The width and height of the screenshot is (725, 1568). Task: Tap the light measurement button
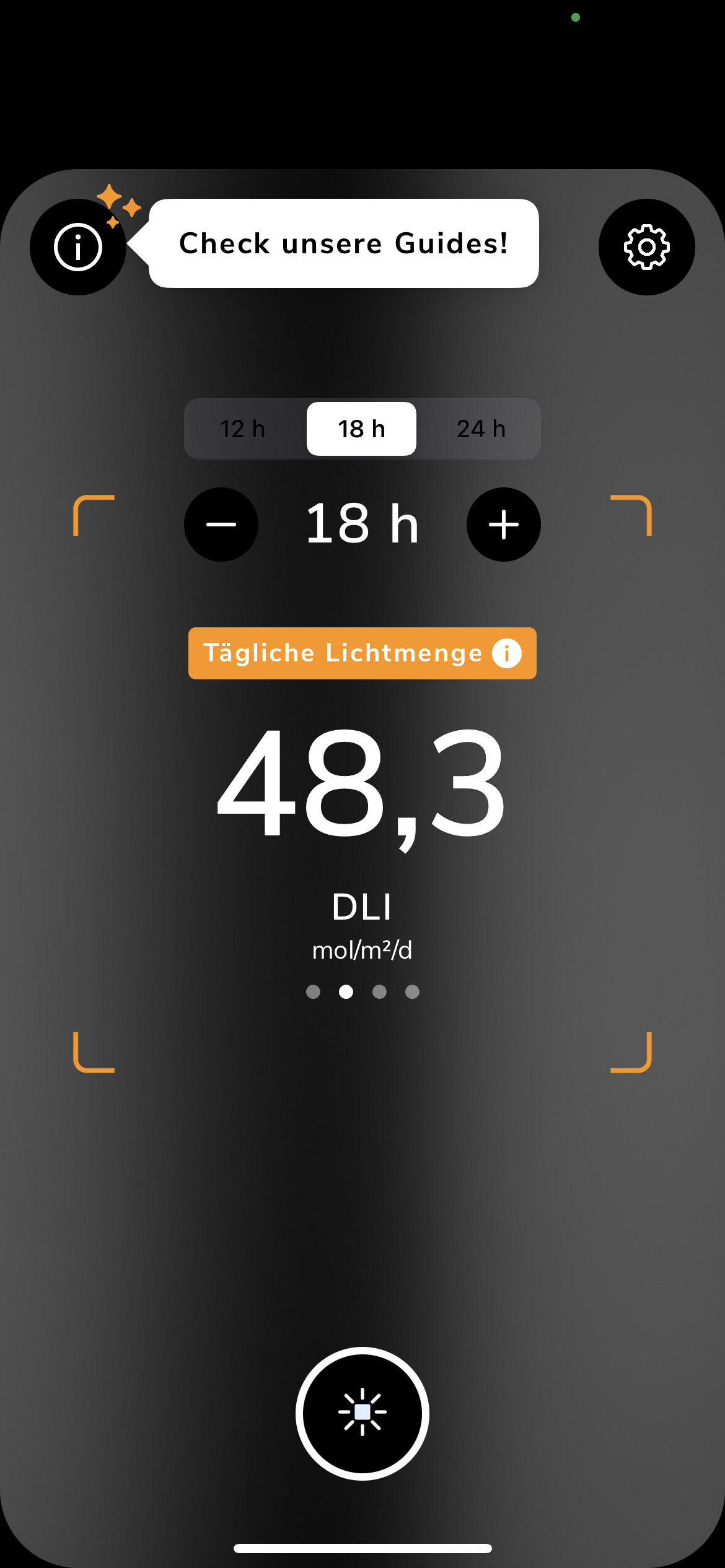click(x=362, y=1413)
